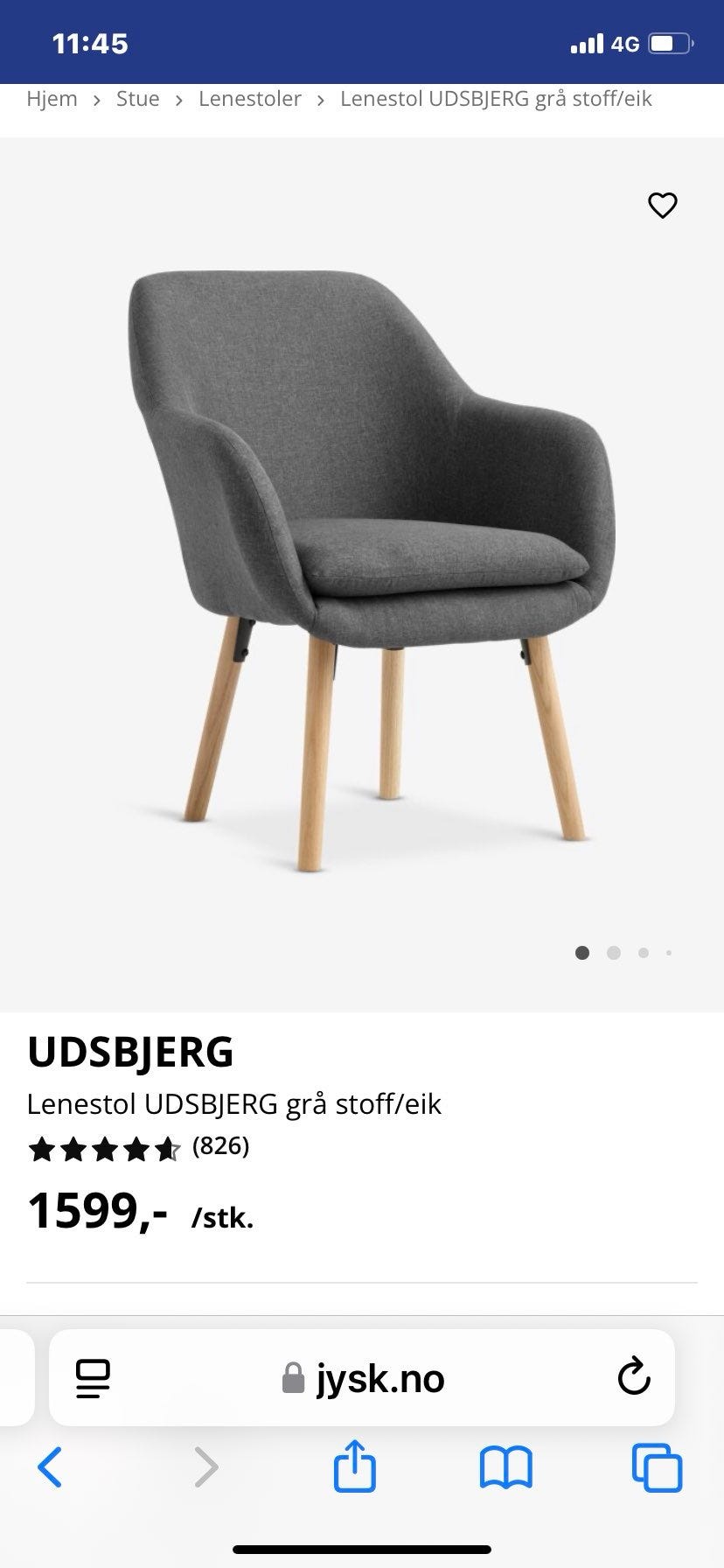Viewport: 724px width, 1568px height.
Task: Open the Lenestoler breadcrumb category
Action: tap(250, 99)
